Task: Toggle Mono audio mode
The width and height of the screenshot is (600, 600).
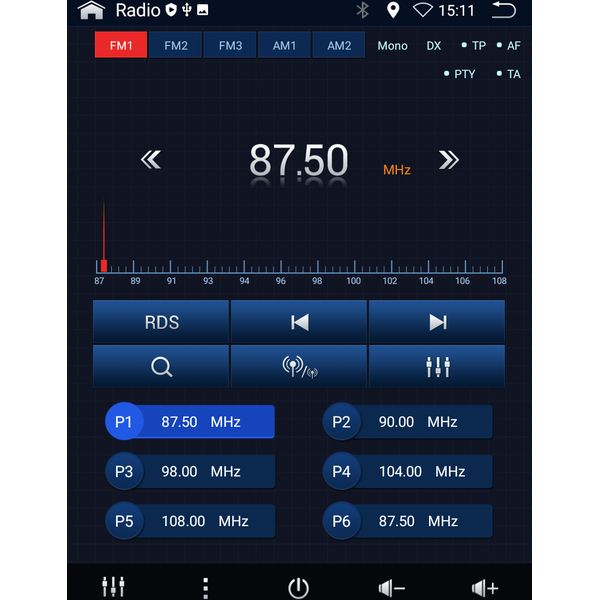Action: (392, 46)
